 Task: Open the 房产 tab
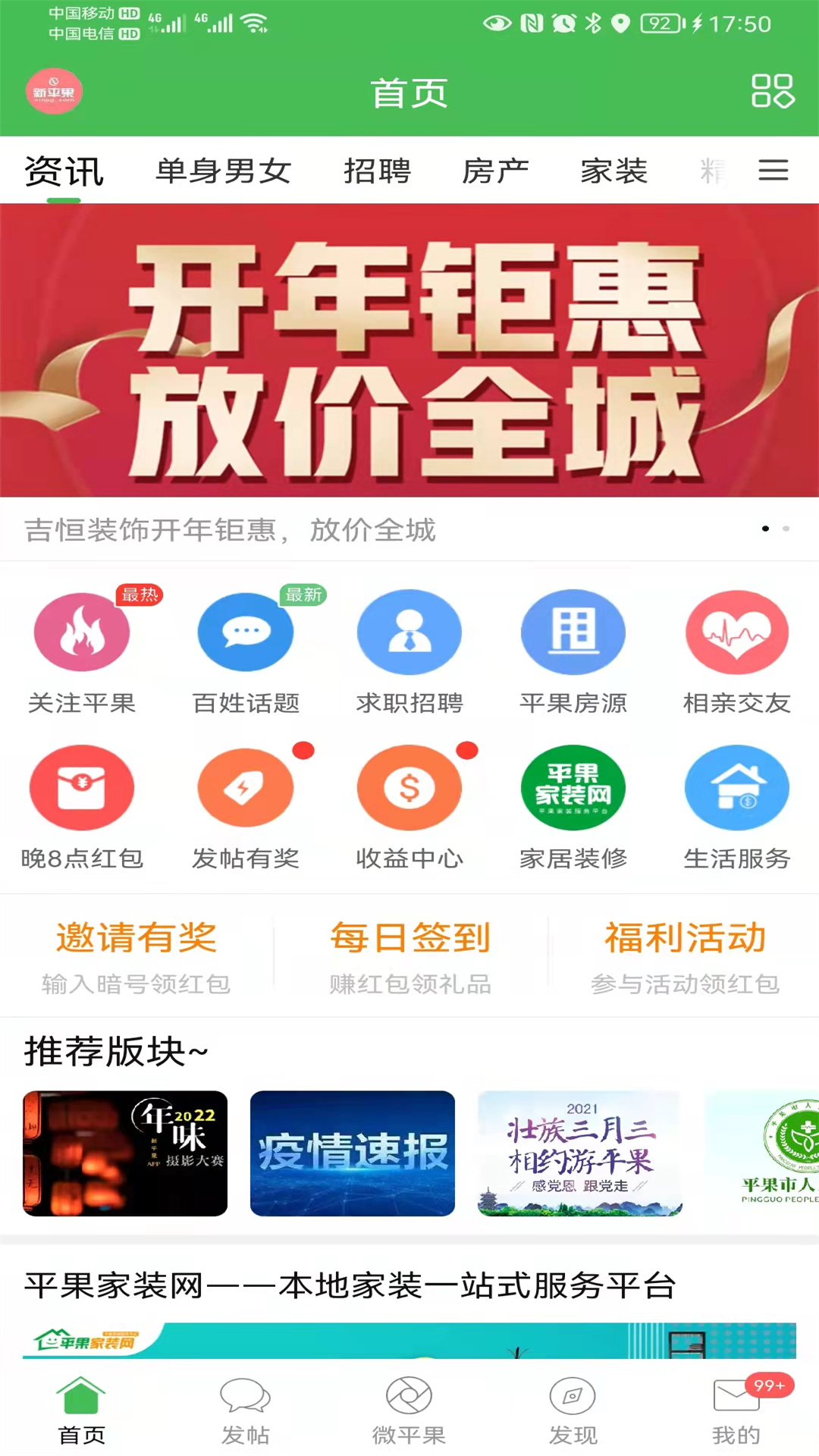(x=495, y=171)
